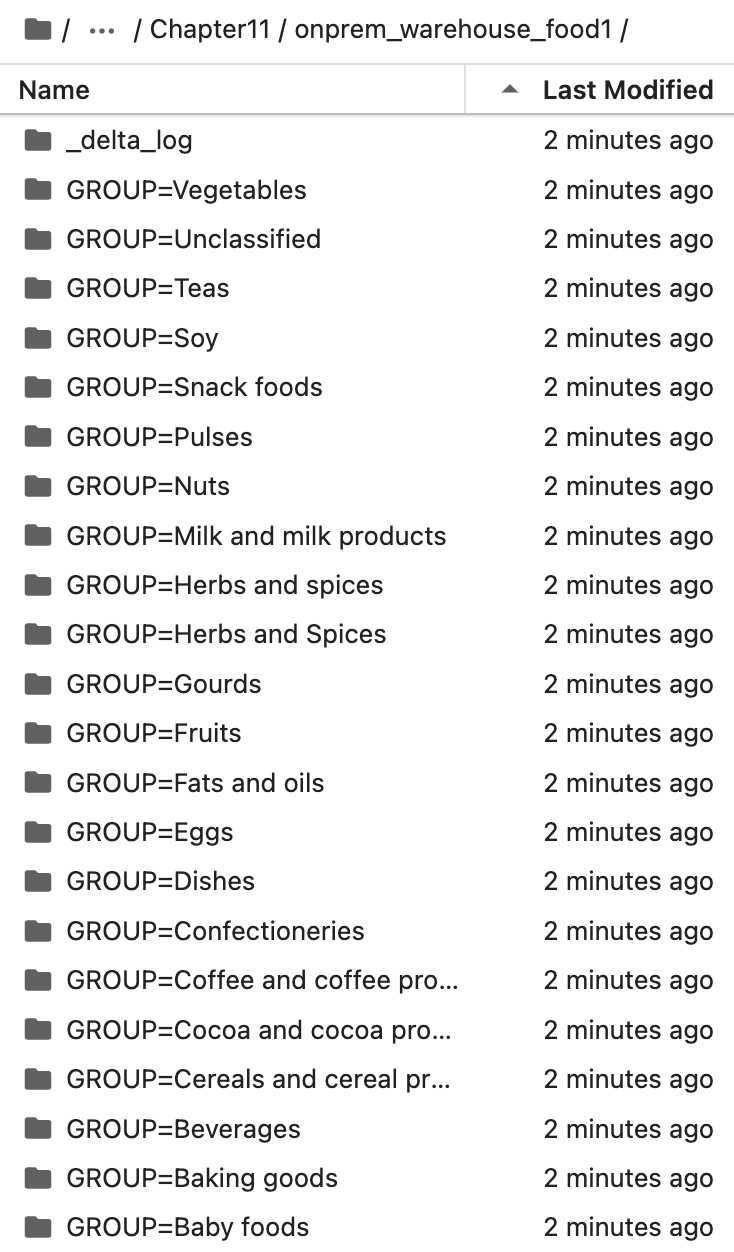Open GROUP=Teas folder
Screen dimensions: 734x1252
[x=147, y=288]
